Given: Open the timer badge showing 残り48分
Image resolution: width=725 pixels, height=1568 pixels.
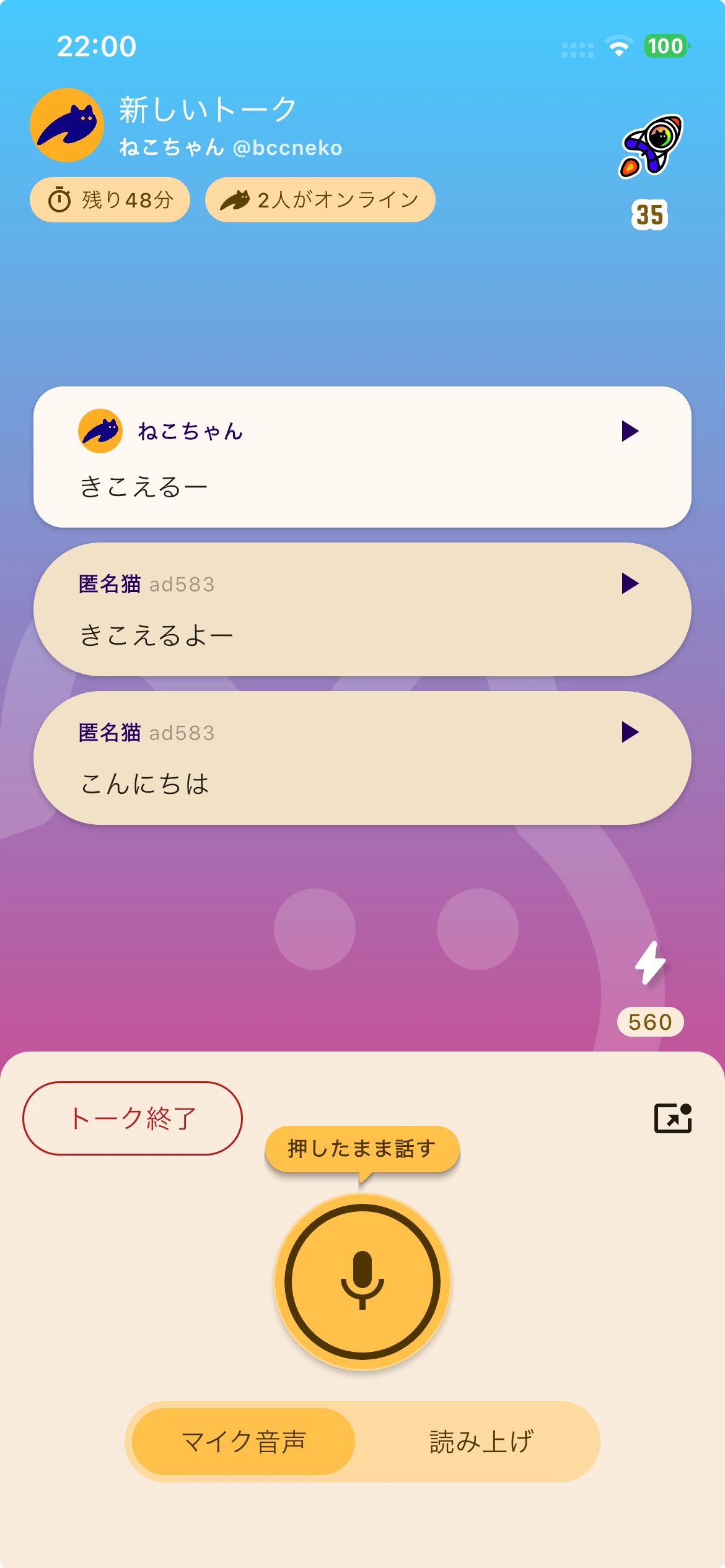Looking at the screenshot, I should click(x=109, y=199).
